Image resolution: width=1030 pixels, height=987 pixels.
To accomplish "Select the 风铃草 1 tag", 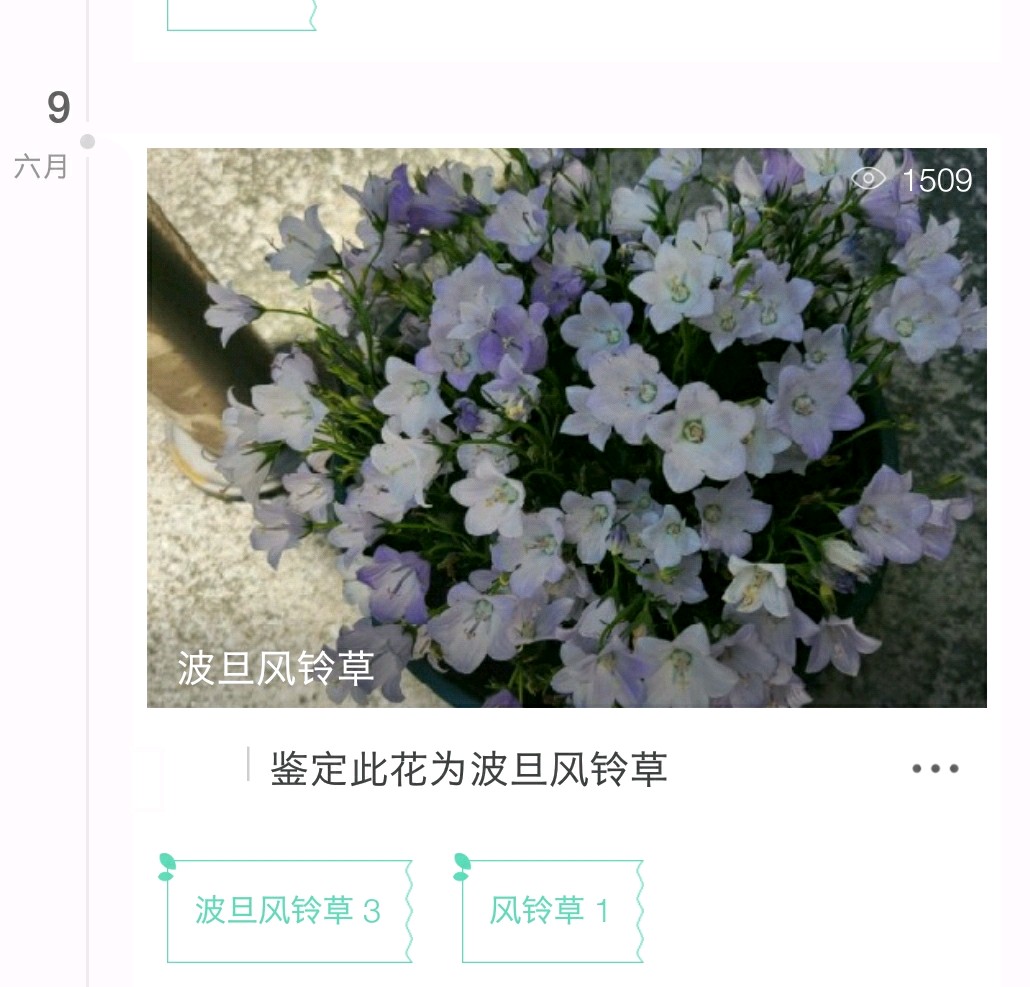I will point(550,911).
